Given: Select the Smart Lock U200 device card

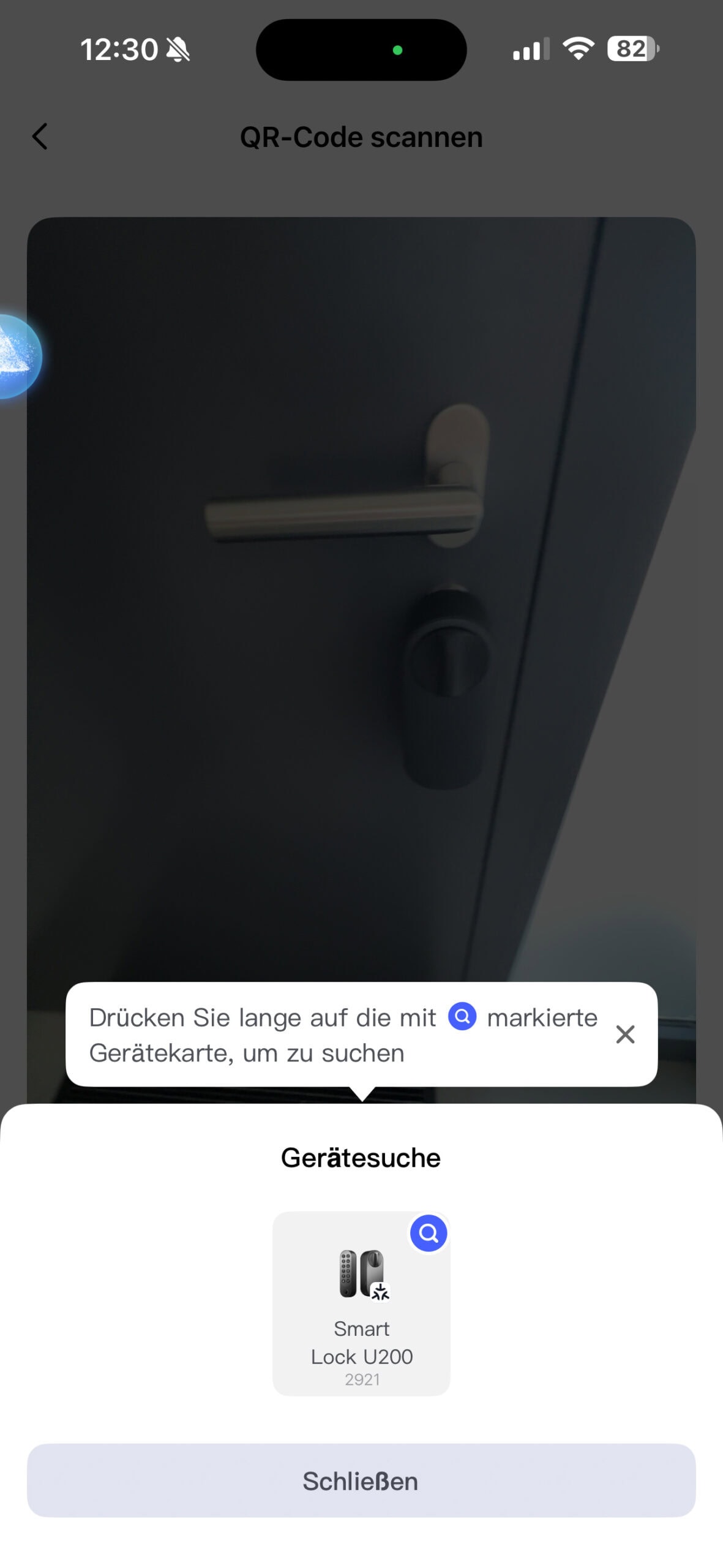Looking at the screenshot, I should tap(361, 1303).
